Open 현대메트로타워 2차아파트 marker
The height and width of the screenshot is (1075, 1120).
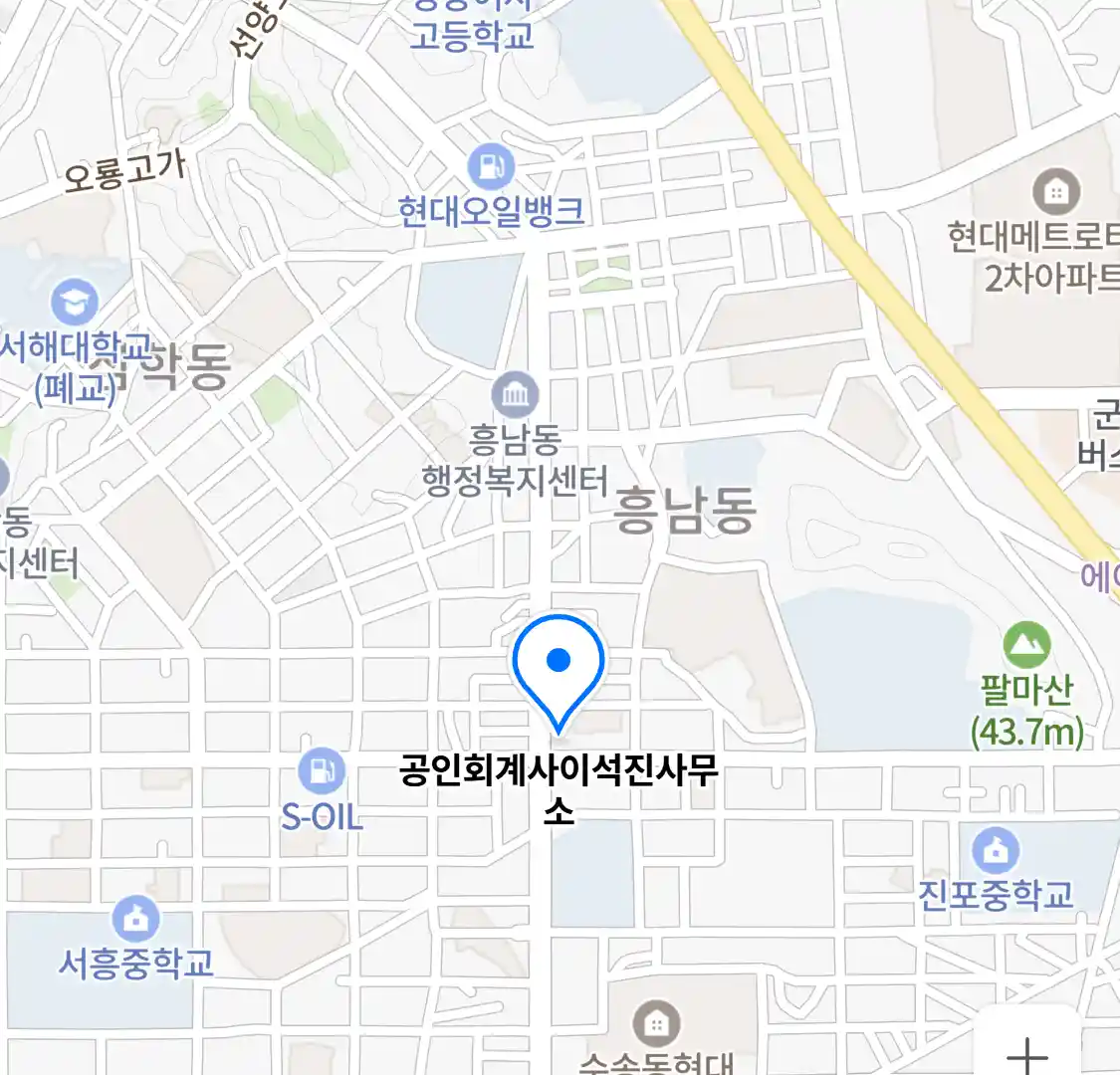1056,190
